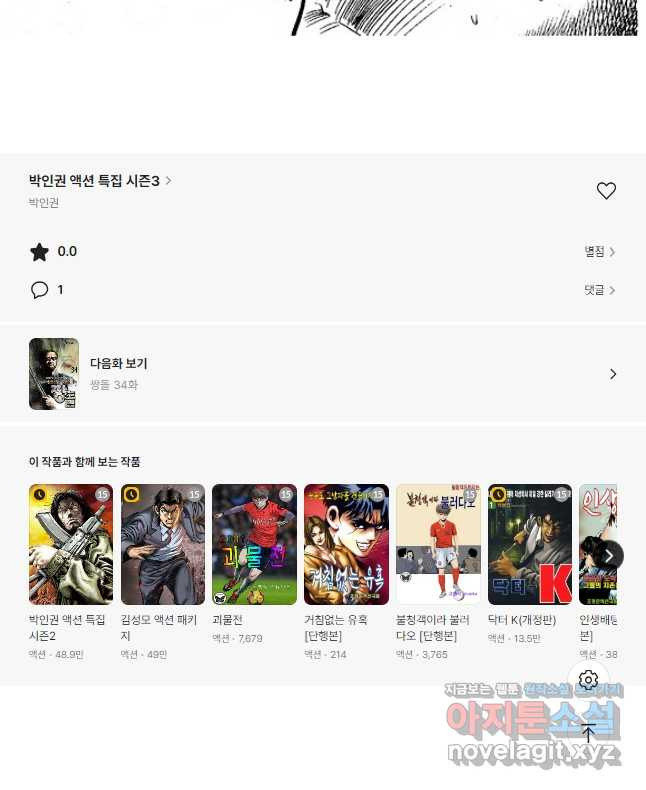Open the 별점 rating page

(599, 252)
